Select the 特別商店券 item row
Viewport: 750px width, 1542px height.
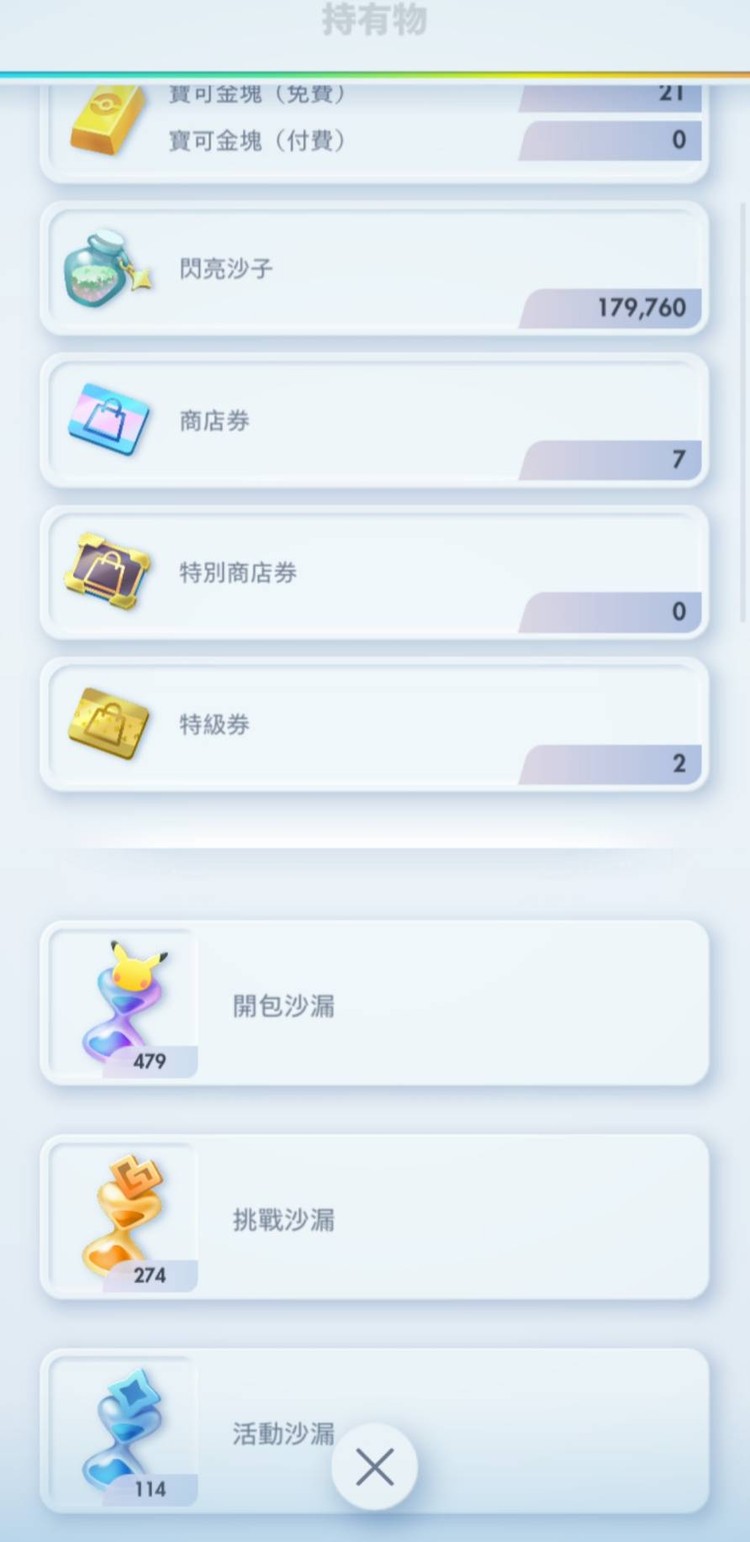(375, 571)
